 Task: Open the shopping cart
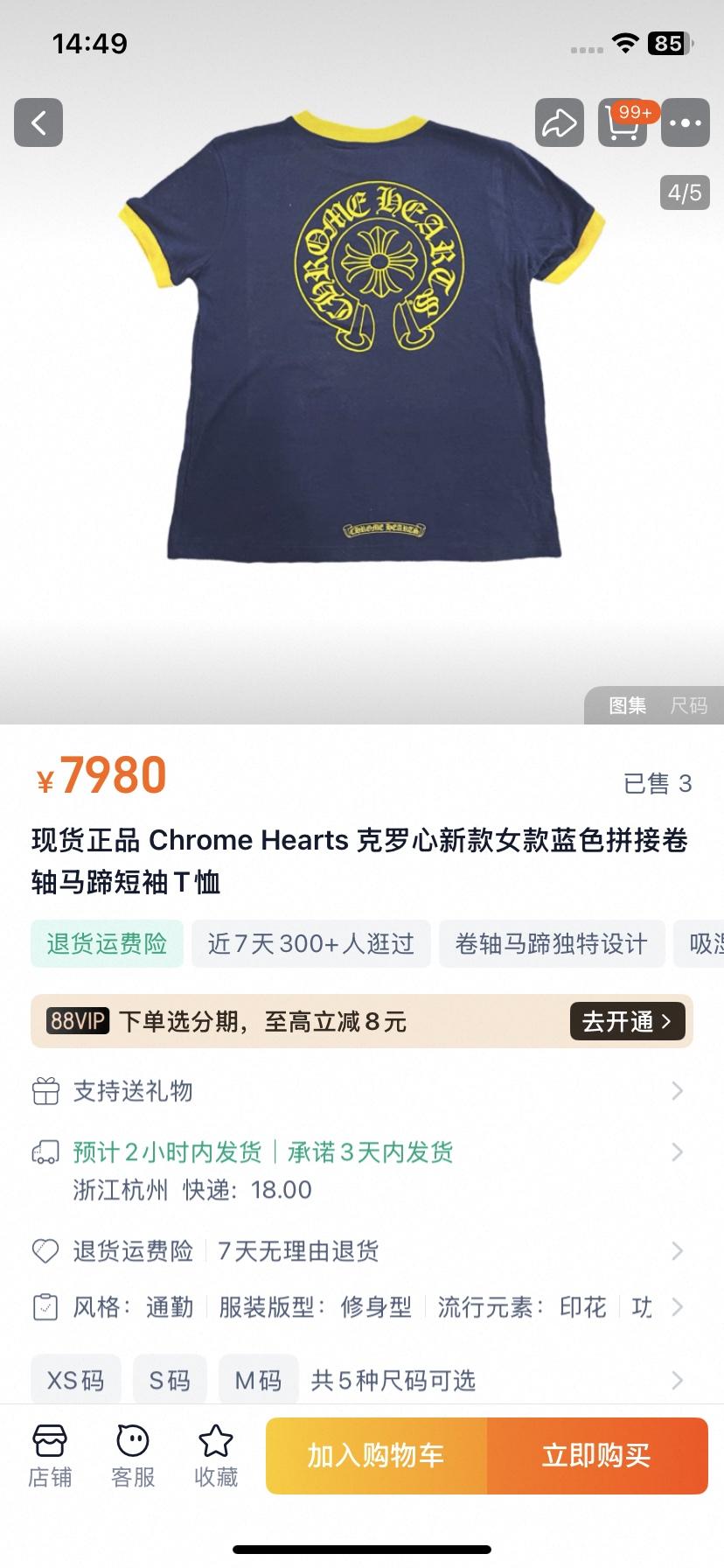[622, 122]
